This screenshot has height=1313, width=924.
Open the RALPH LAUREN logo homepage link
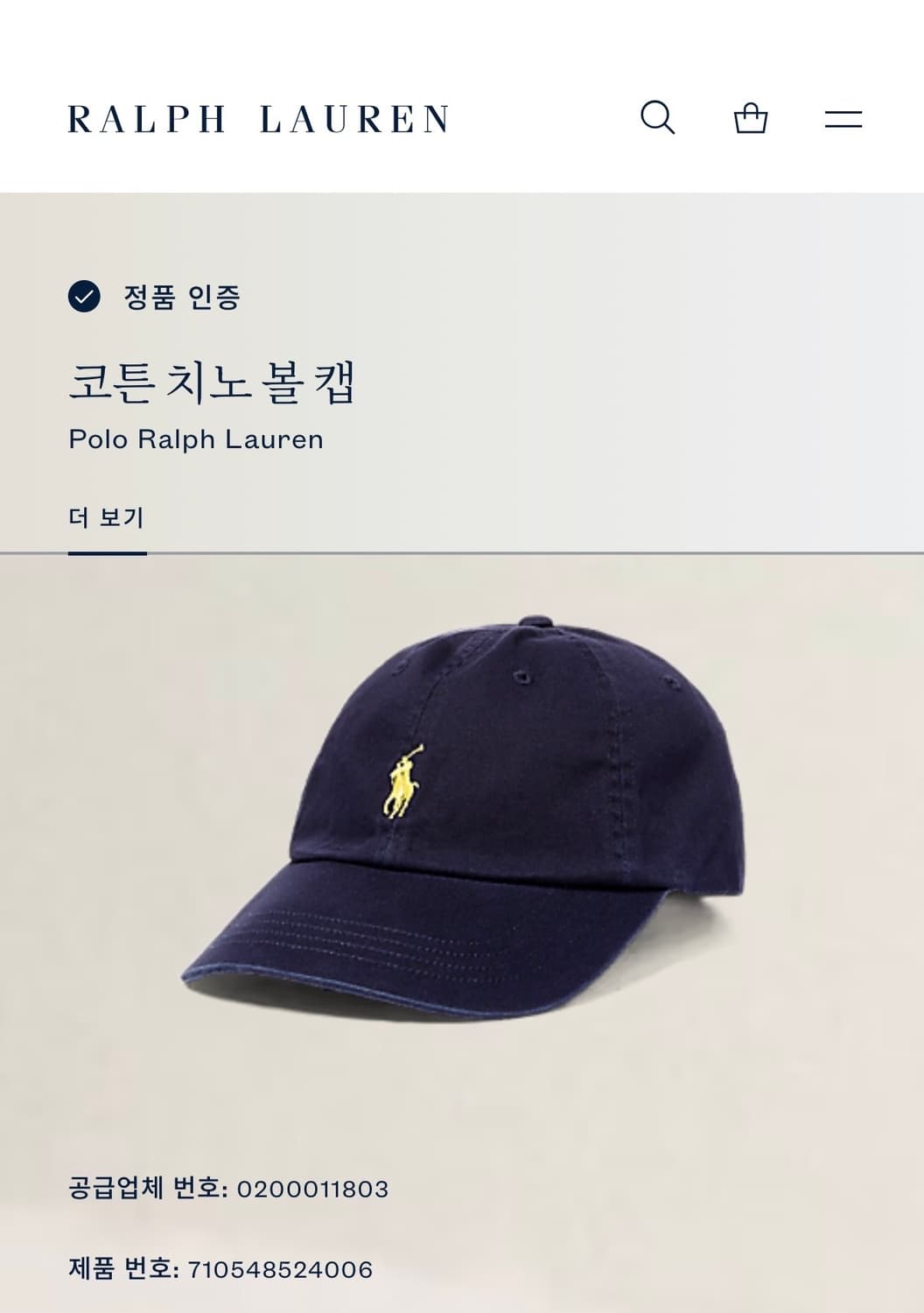pyautogui.click(x=258, y=117)
